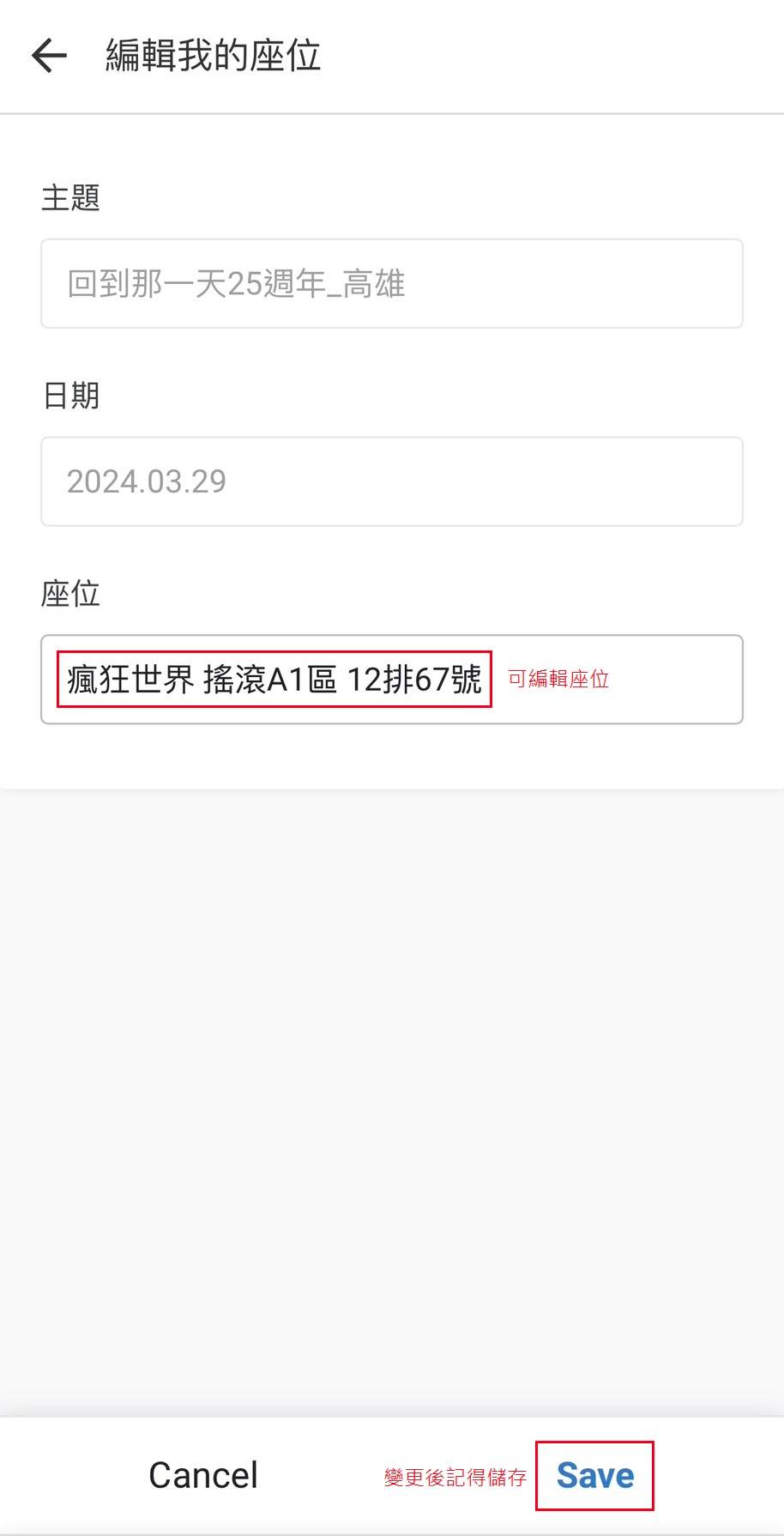Tap the 日期 field showing 2024.03.29
This screenshot has width=784, height=1536.
[x=392, y=481]
